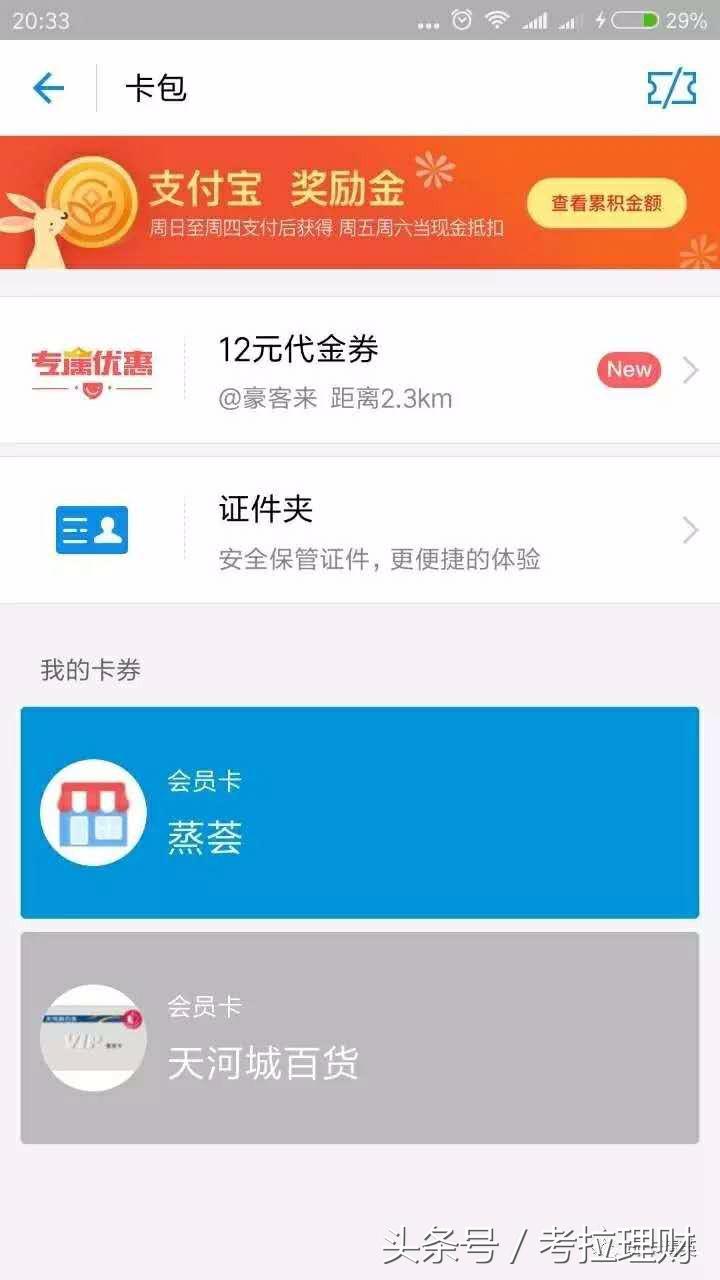Viewport: 720px width, 1280px height.
Task: Tap the shop icon on the 蒸荟 membership card
Action: pos(92,812)
